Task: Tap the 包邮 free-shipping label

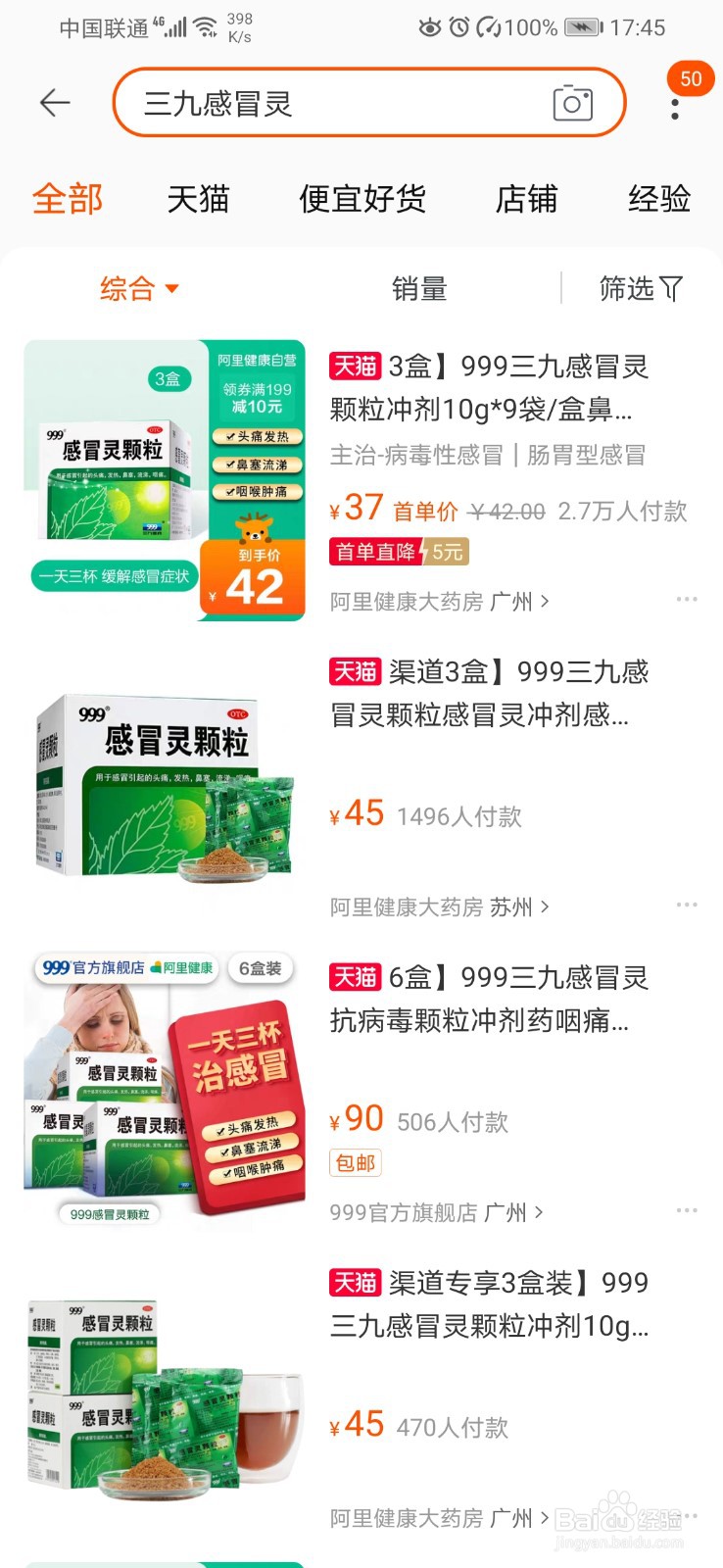Action: (x=355, y=1162)
